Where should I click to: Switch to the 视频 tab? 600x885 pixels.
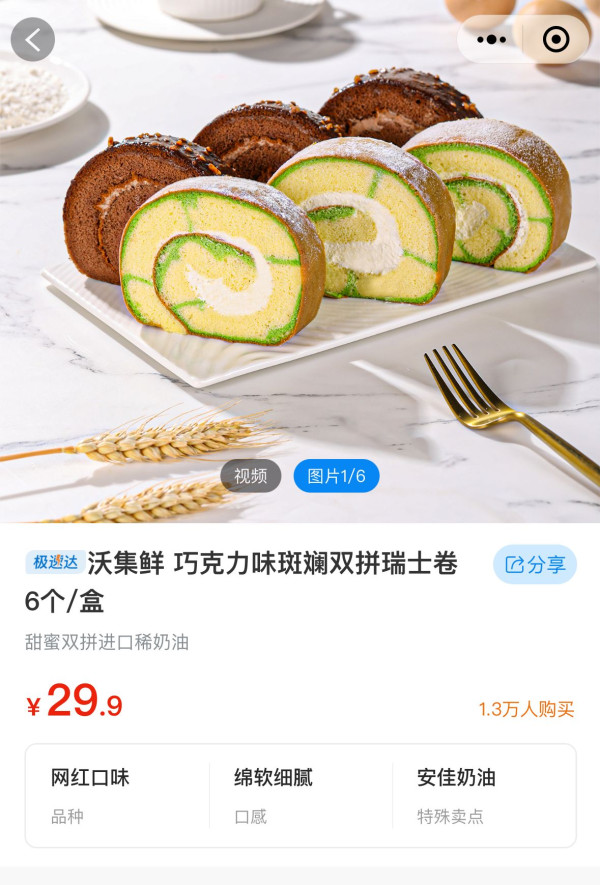pyautogui.click(x=251, y=476)
